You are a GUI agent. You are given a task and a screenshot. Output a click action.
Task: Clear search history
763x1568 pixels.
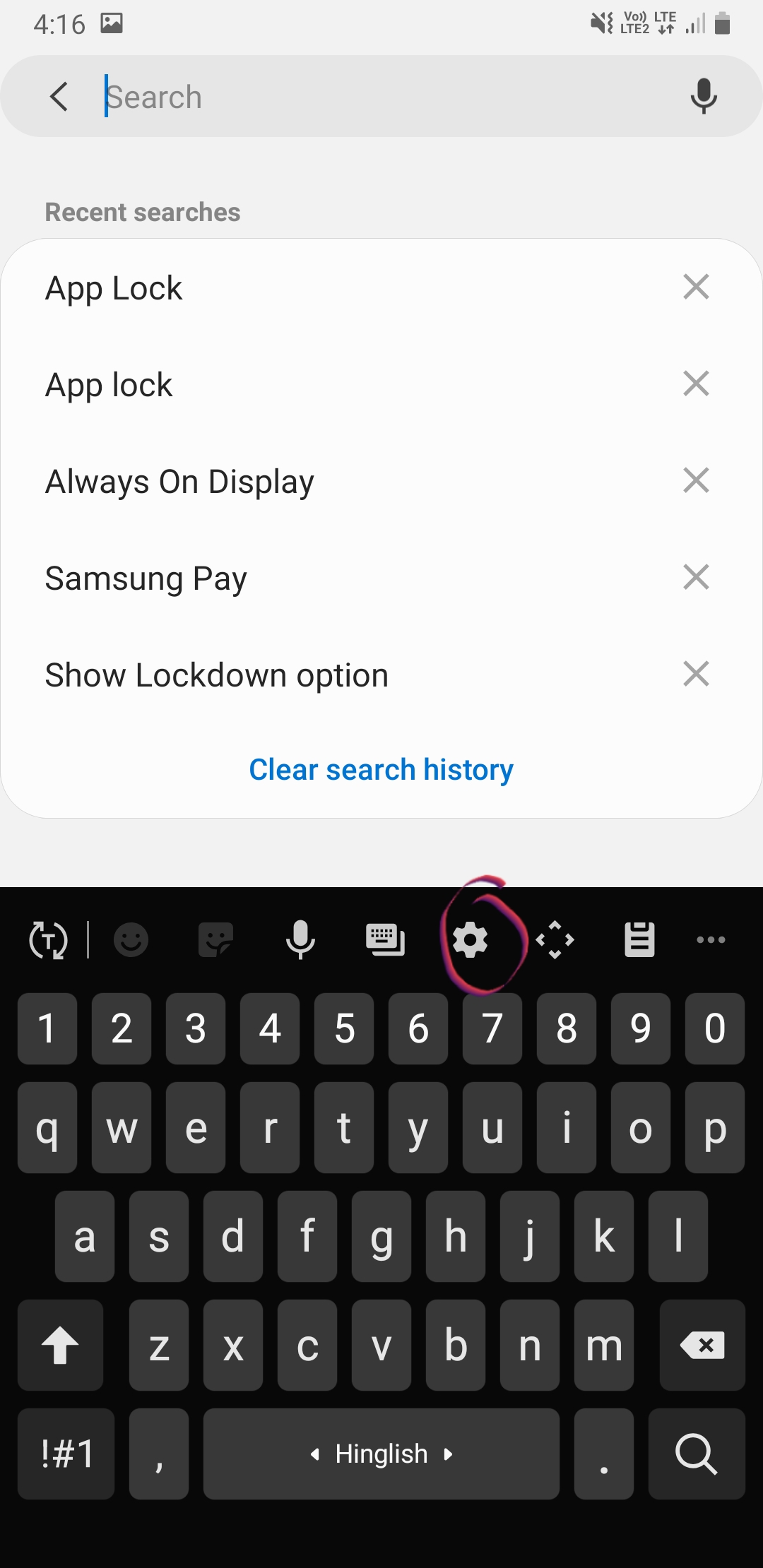pyautogui.click(x=381, y=769)
